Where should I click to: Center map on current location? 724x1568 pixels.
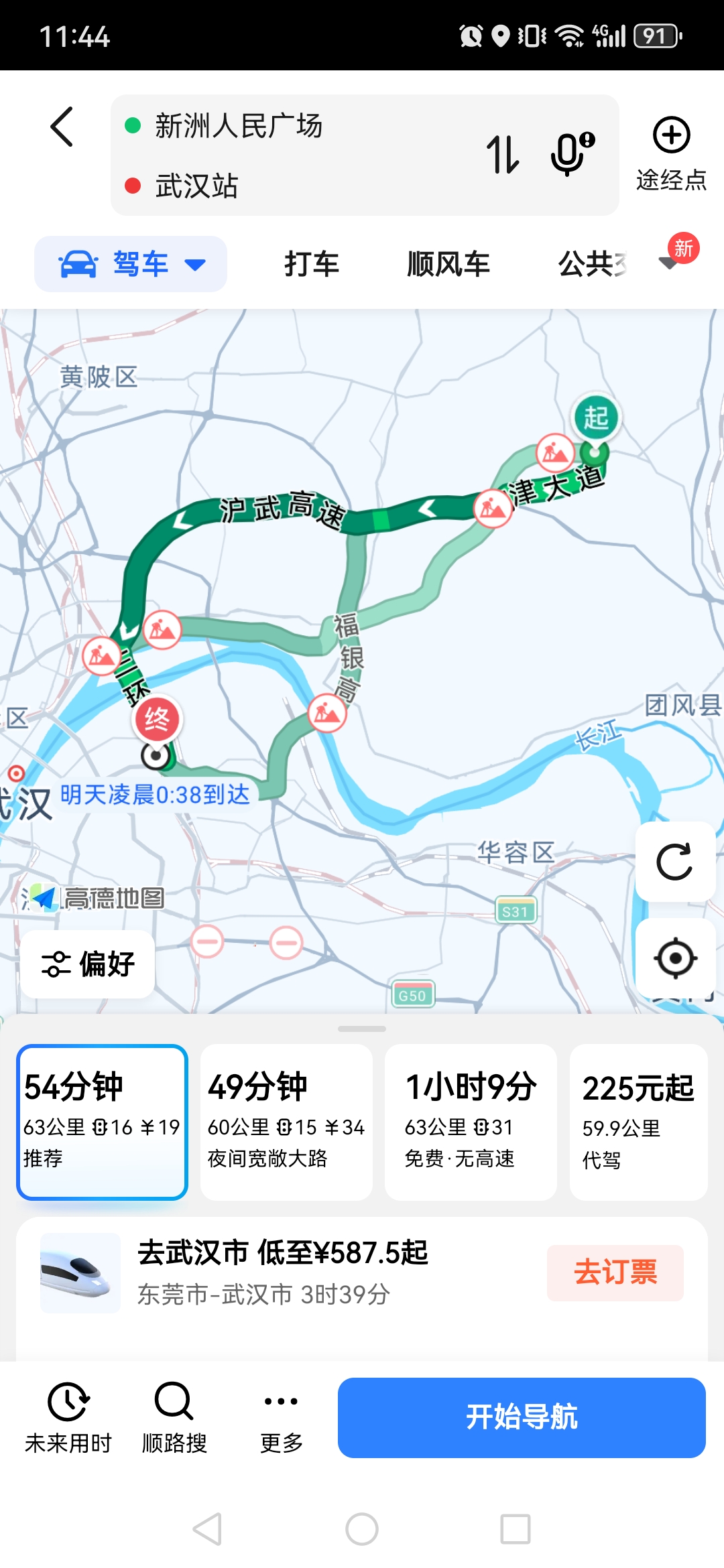pyautogui.click(x=674, y=958)
